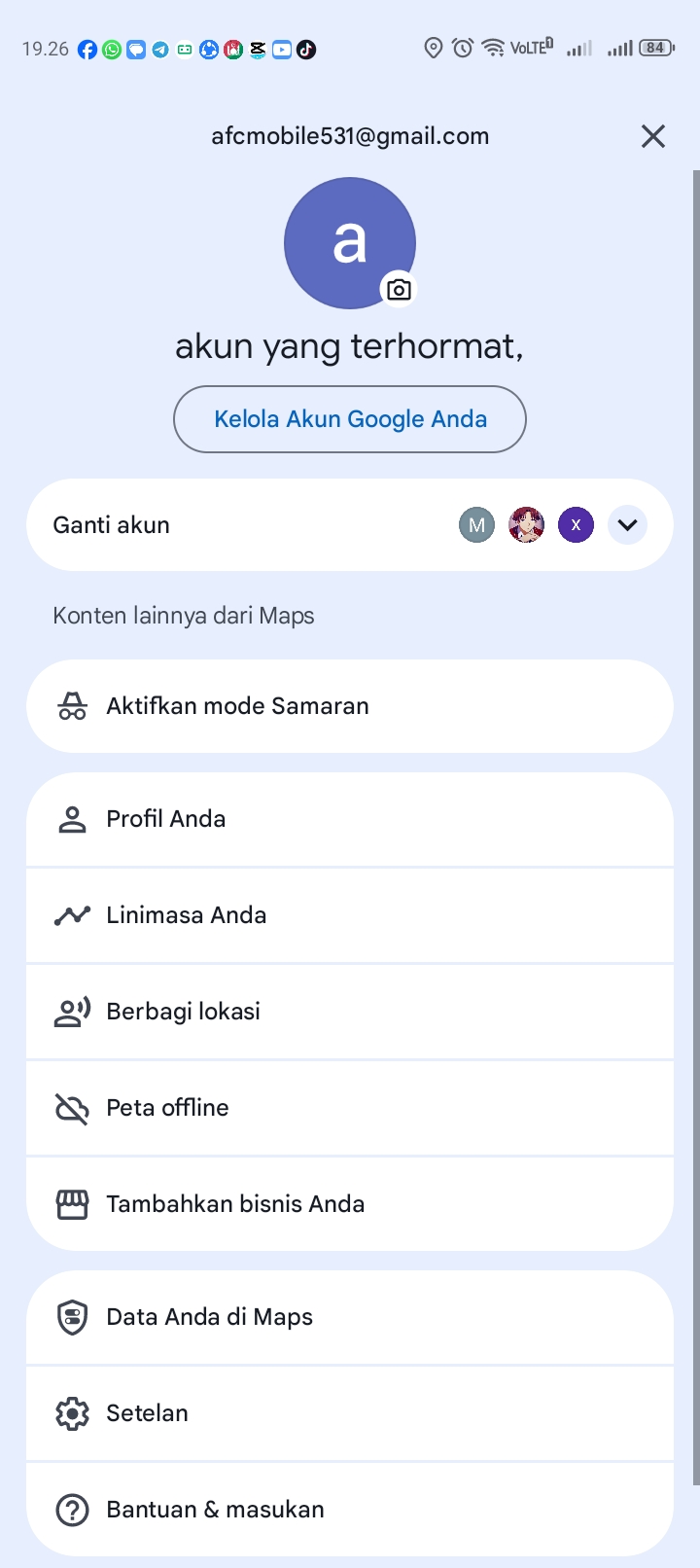Expand the Ganti akun account list
The height and width of the screenshot is (1568, 700).
pyautogui.click(x=627, y=525)
